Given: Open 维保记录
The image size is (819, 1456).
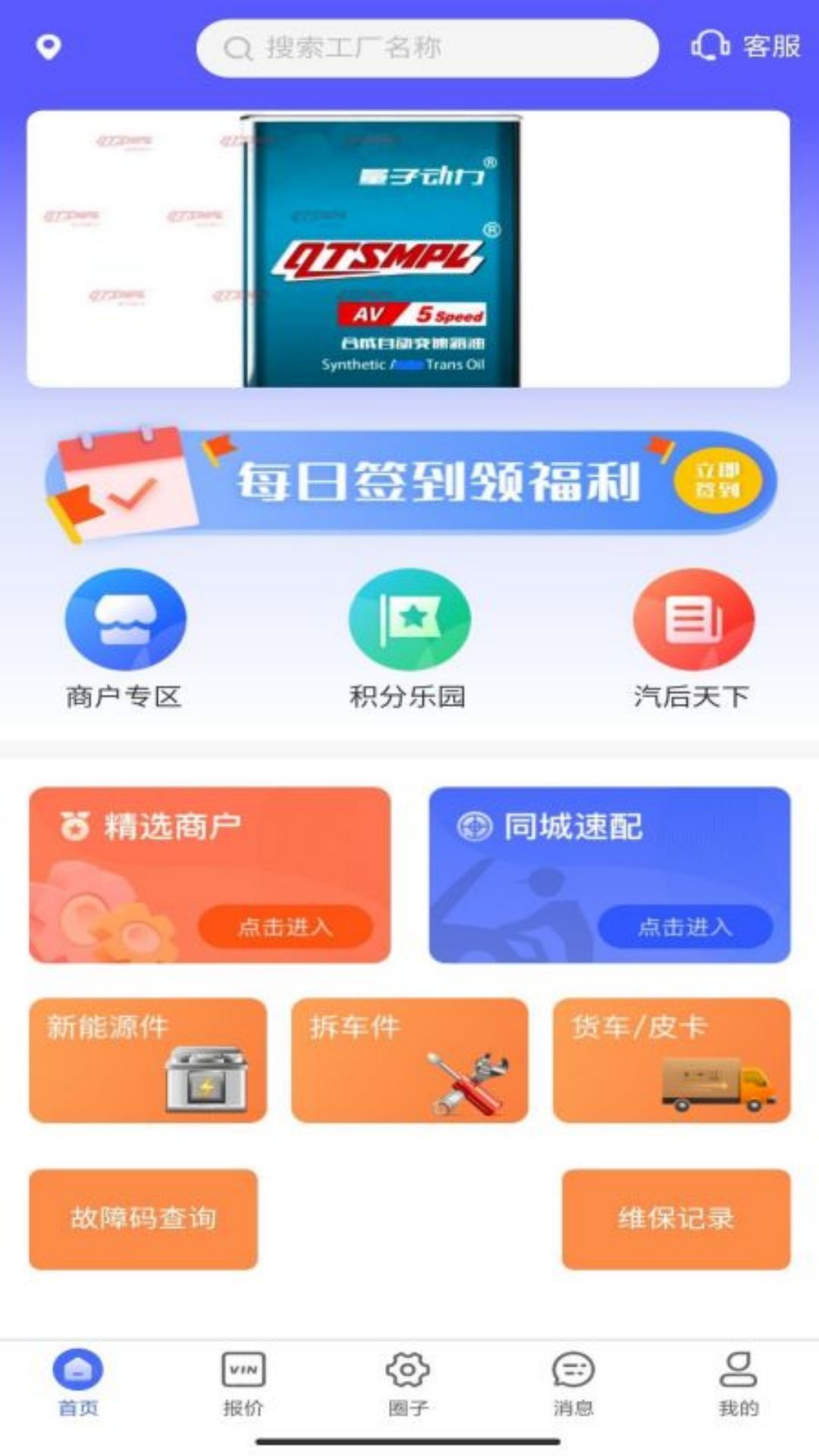Looking at the screenshot, I should [x=676, y=1219].
